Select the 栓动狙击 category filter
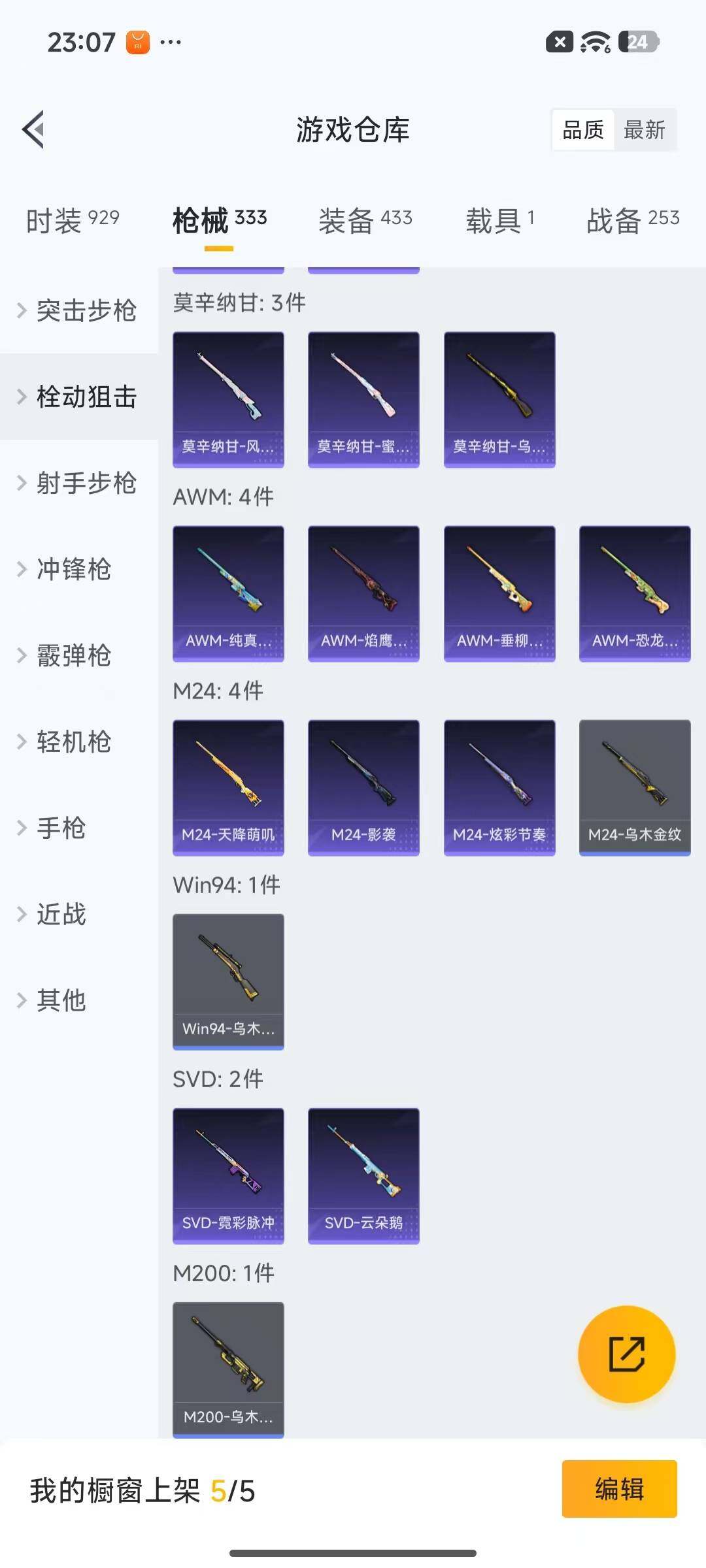Screen dimensions: 706x1568 point(78,397)
